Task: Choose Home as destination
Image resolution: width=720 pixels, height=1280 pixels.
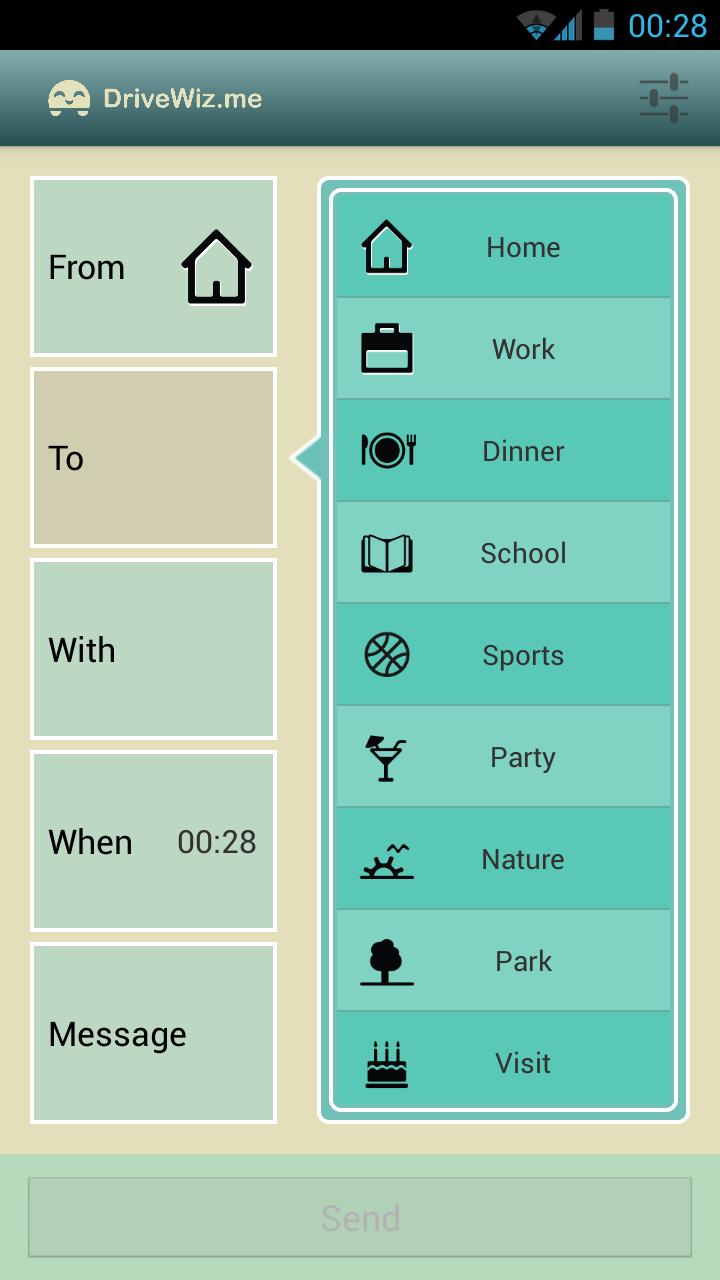Action: pos(503,247)
